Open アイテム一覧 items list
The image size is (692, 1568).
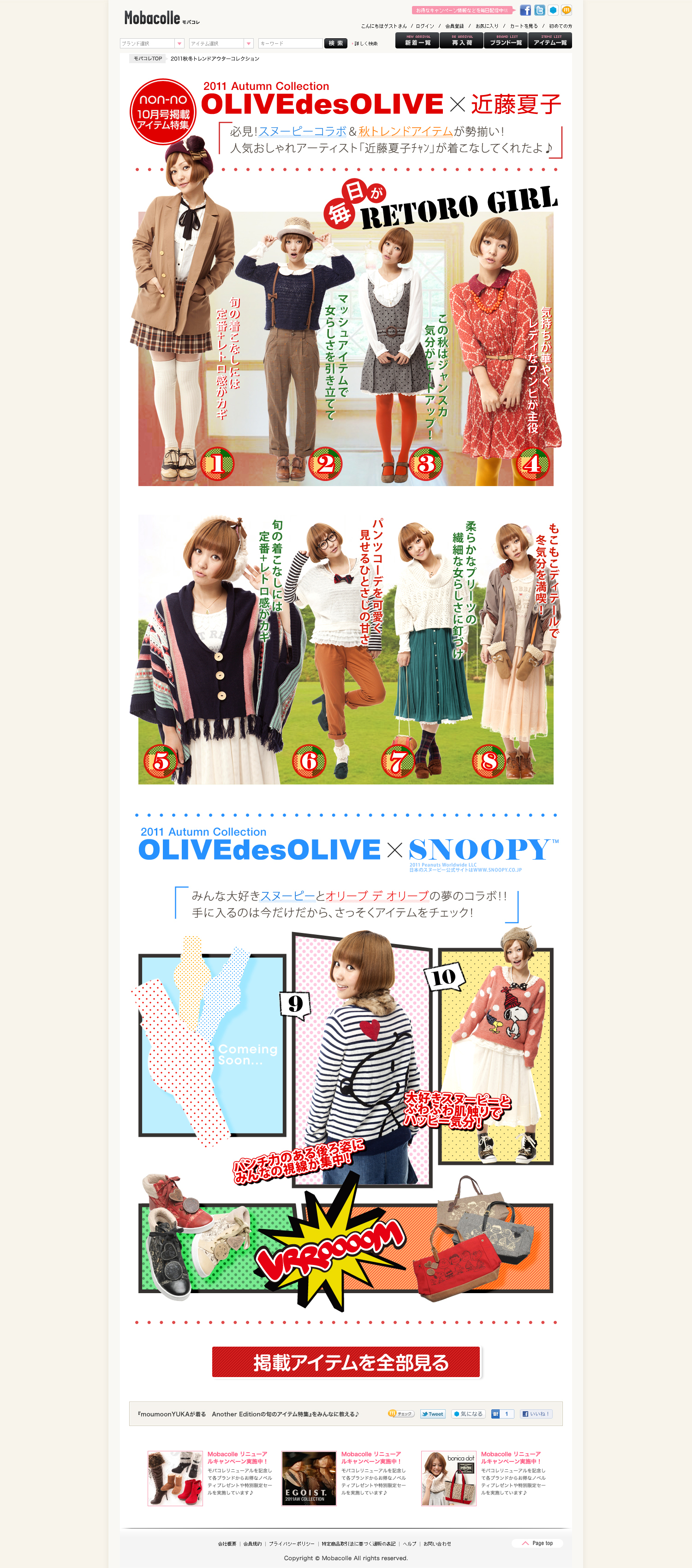[550, 41]
